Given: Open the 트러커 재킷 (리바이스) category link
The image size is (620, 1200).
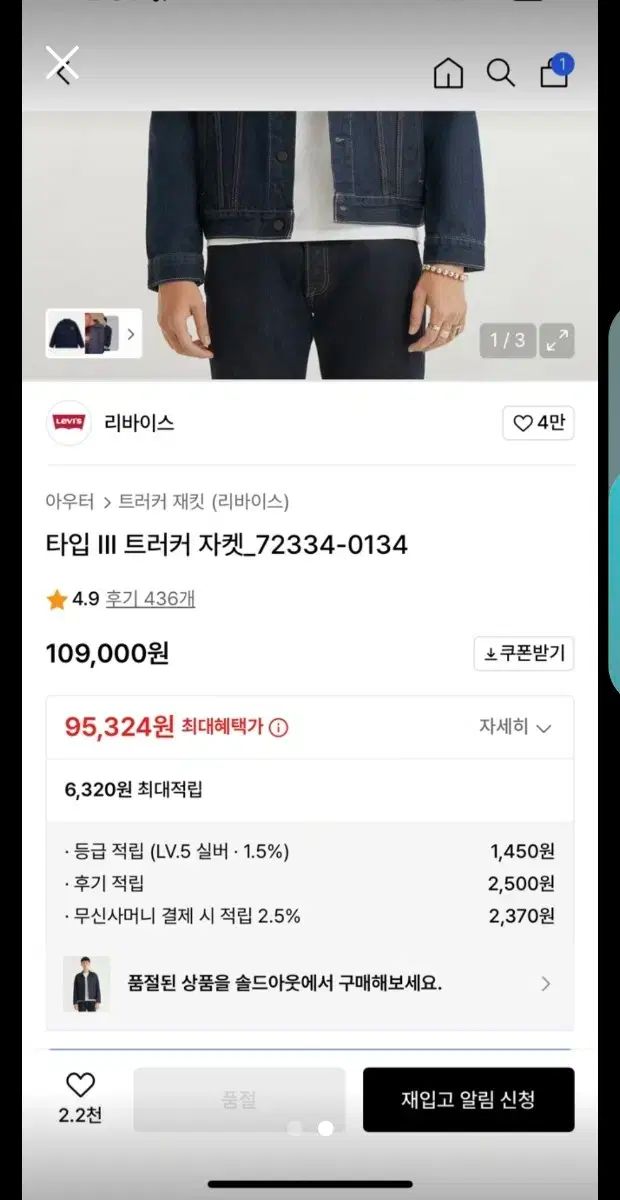Looking at the screenshot, I should point(204,502).
